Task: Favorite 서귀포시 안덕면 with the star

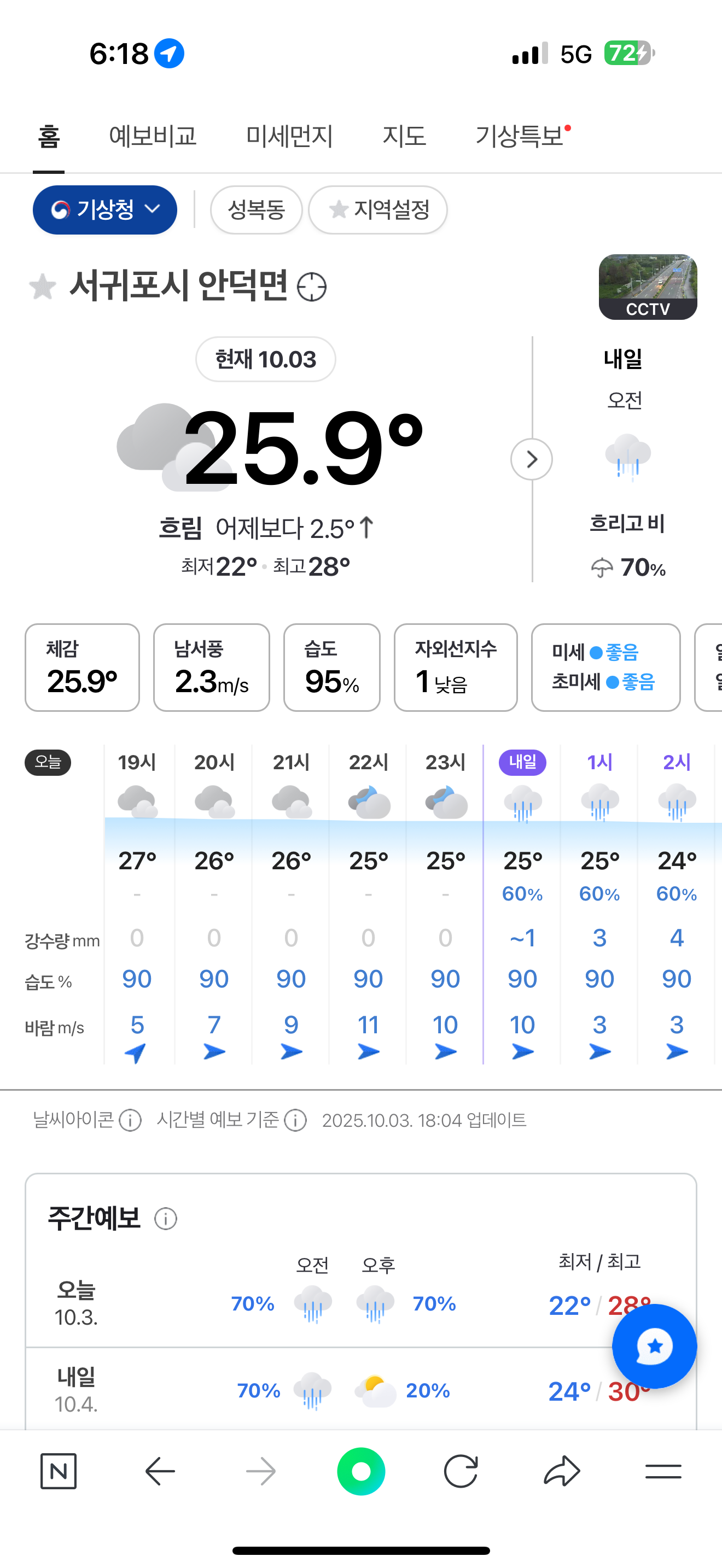Action: pyautogui.click(x=43, y=286)
